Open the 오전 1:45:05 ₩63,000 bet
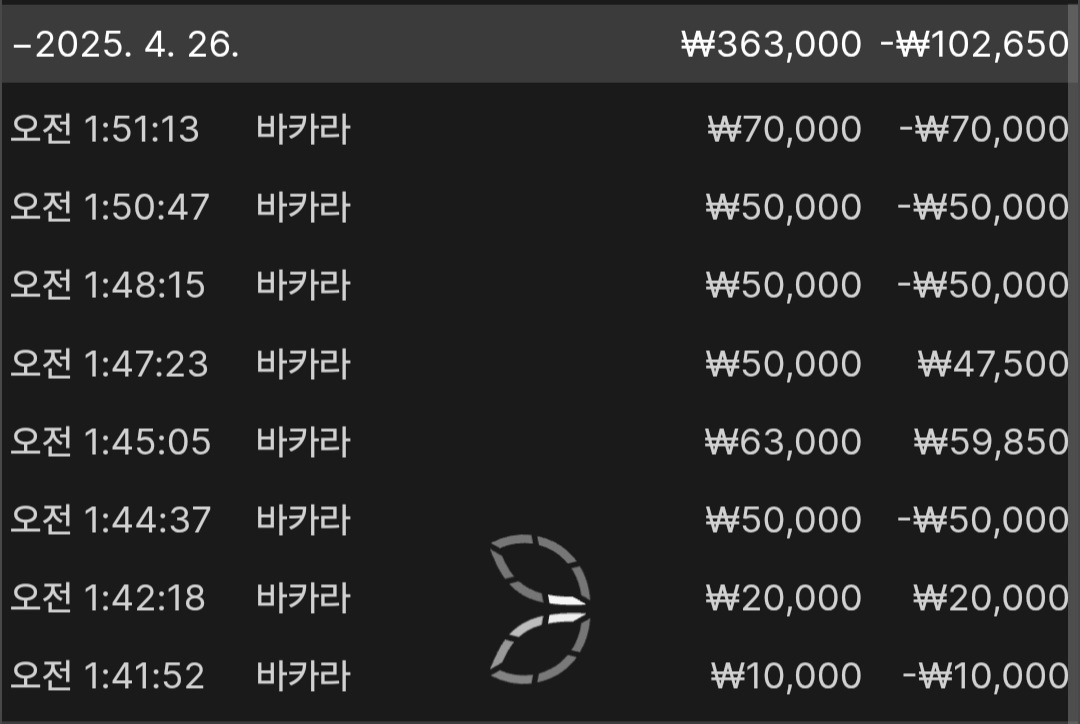This screenshot has width=1080, height=724. click(539, 442)
